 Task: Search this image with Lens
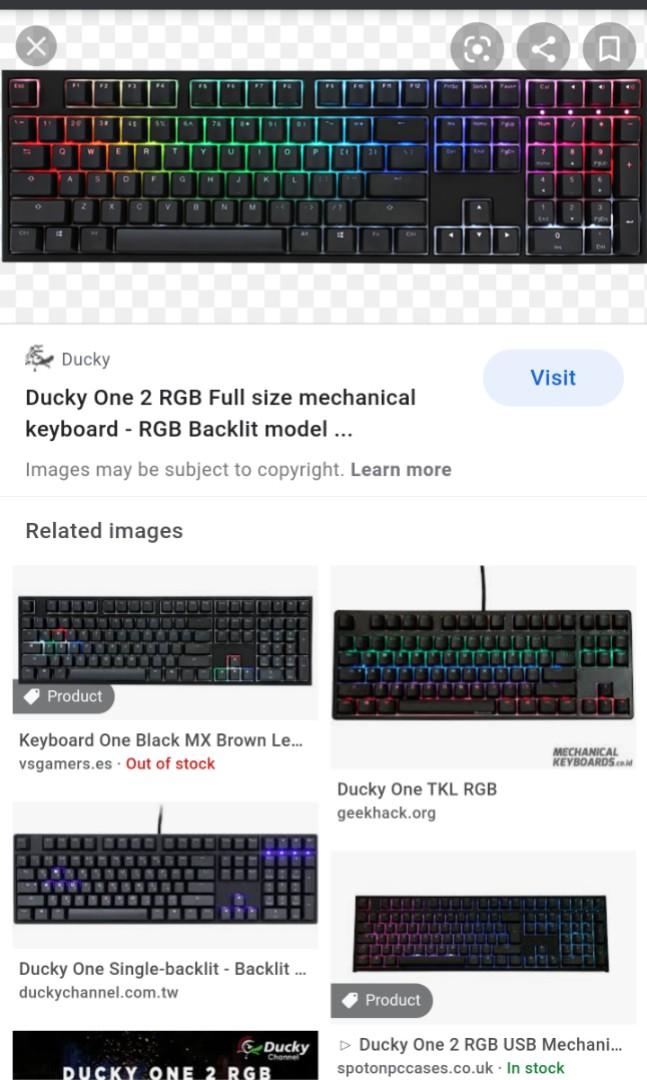point(477,48)
